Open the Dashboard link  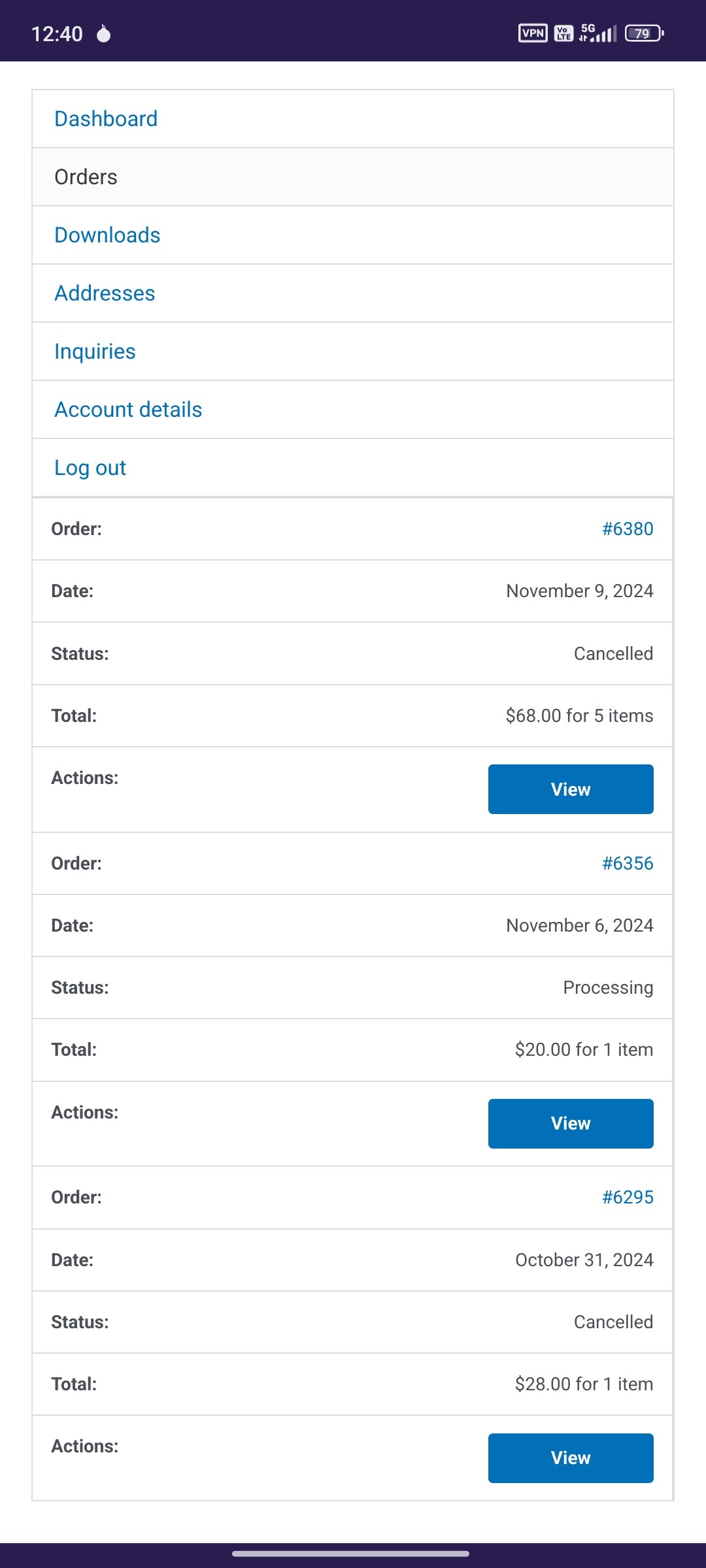pyautogui.click(x=106, y=119)
